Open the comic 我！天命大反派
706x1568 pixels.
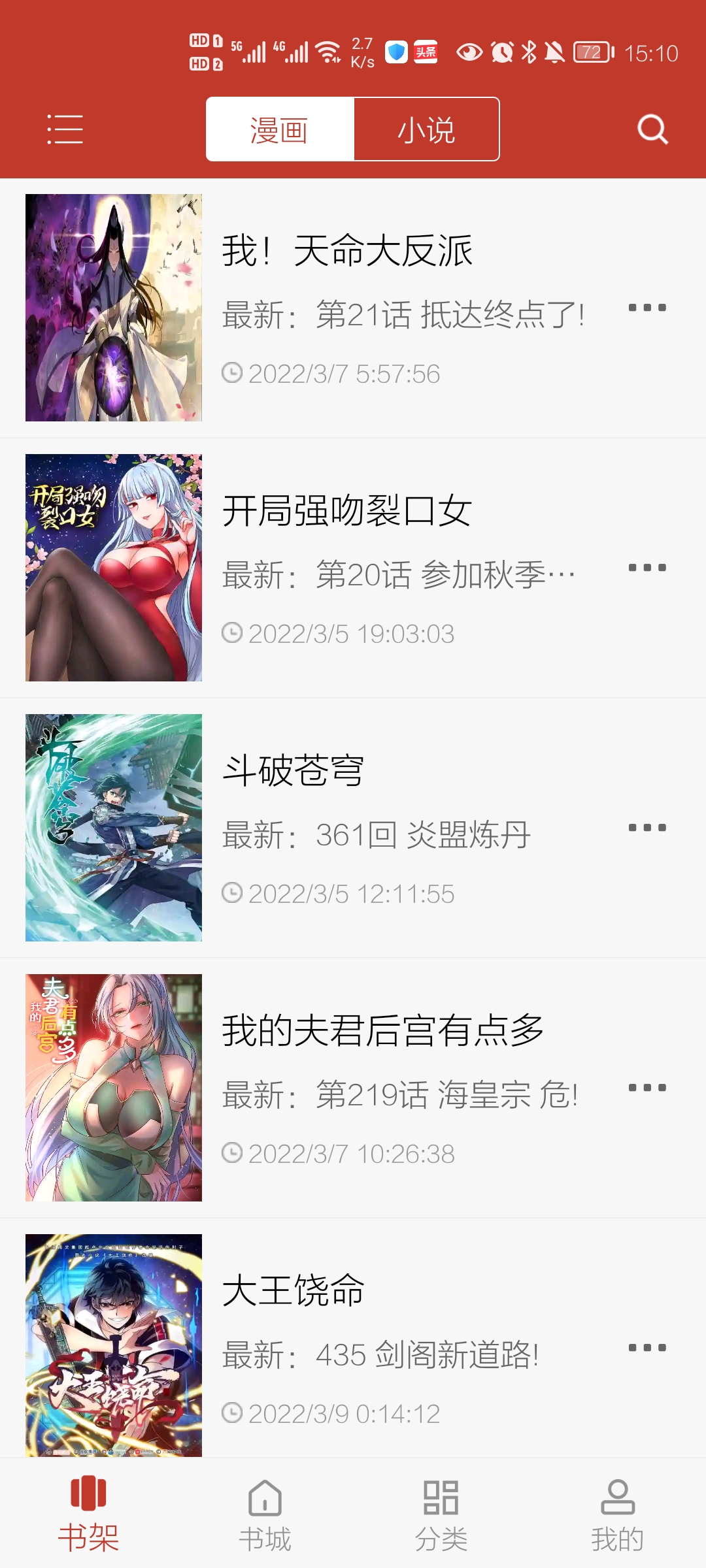tap(346, 252)
